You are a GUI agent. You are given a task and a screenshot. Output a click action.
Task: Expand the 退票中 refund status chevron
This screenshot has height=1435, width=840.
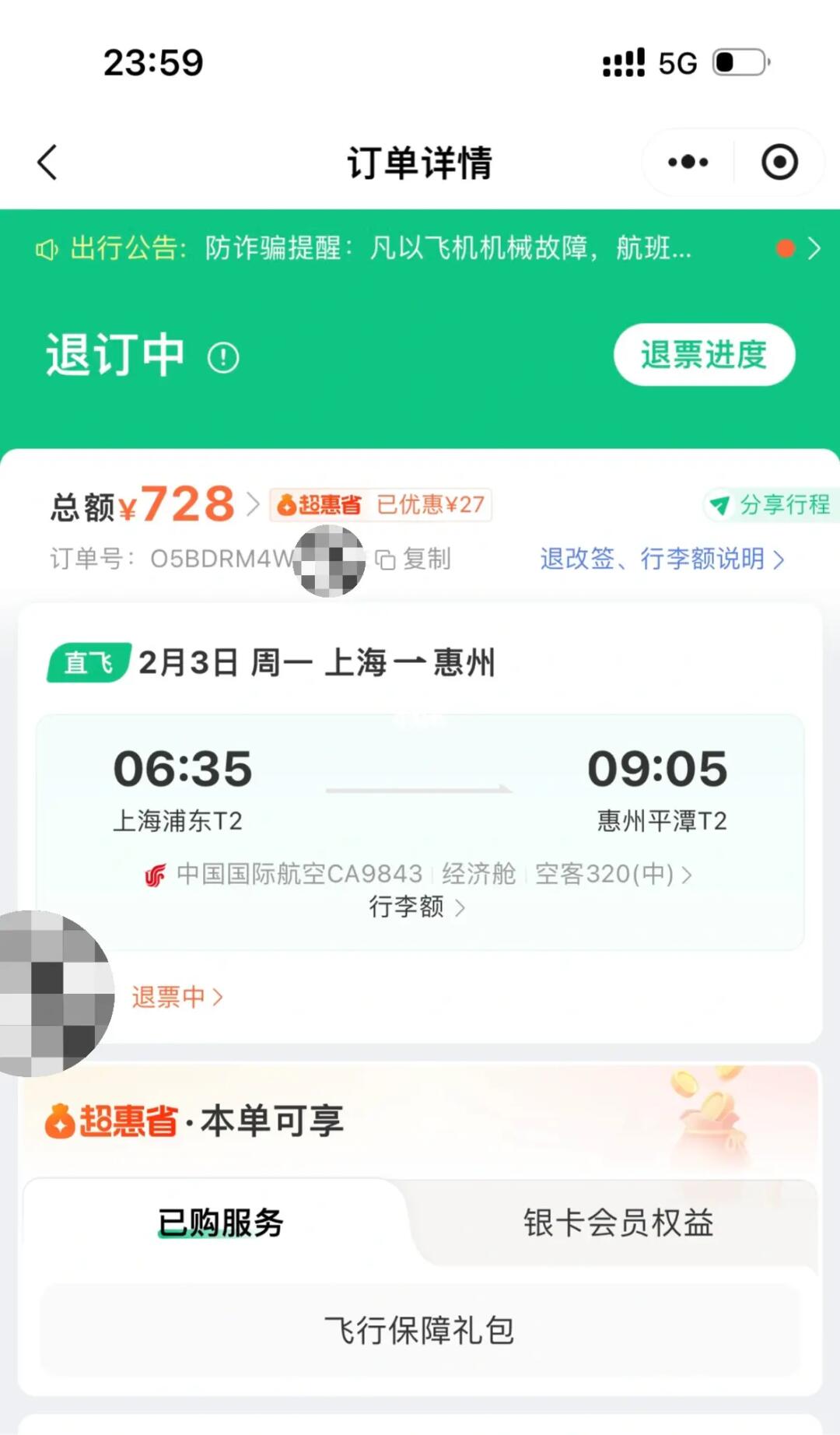[x=175, y=997]
